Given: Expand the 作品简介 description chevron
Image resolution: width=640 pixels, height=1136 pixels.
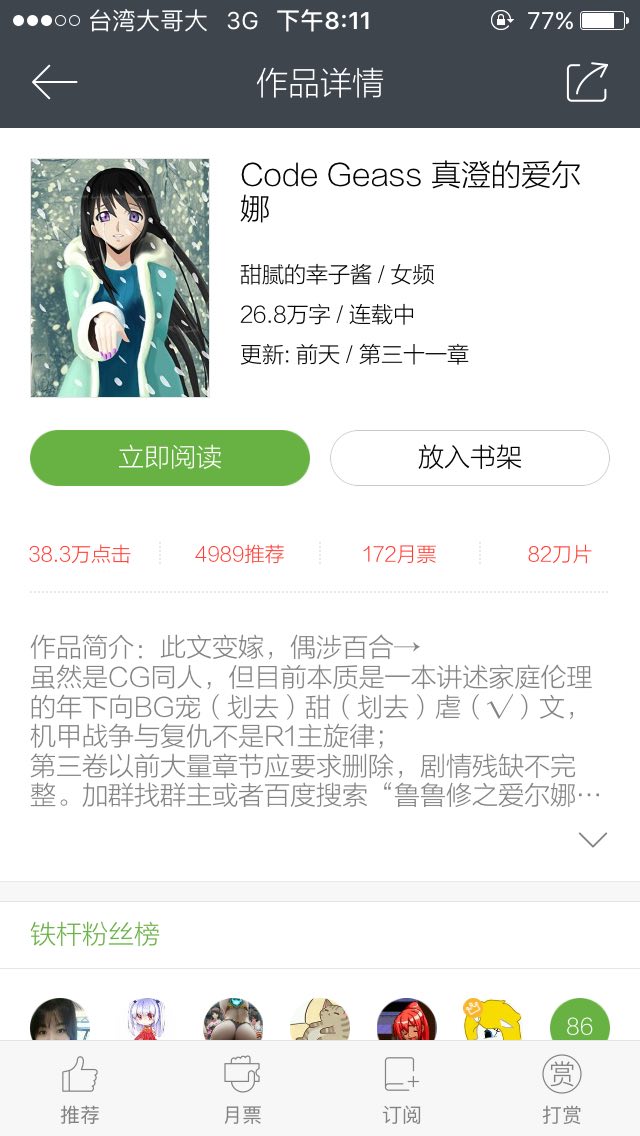Looking at the screenshot, I should pos(593,840).
